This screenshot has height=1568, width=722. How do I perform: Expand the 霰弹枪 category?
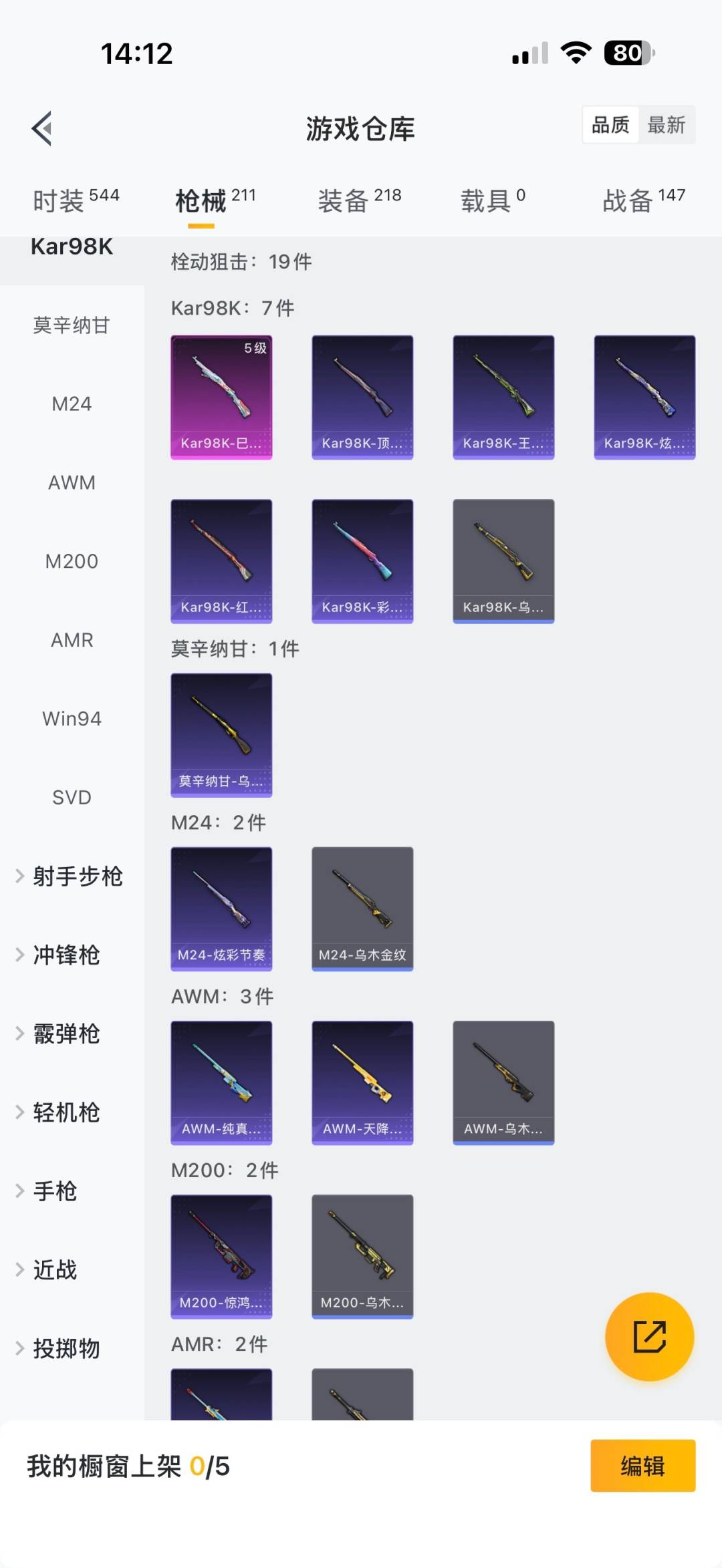tap(66, 1034)
